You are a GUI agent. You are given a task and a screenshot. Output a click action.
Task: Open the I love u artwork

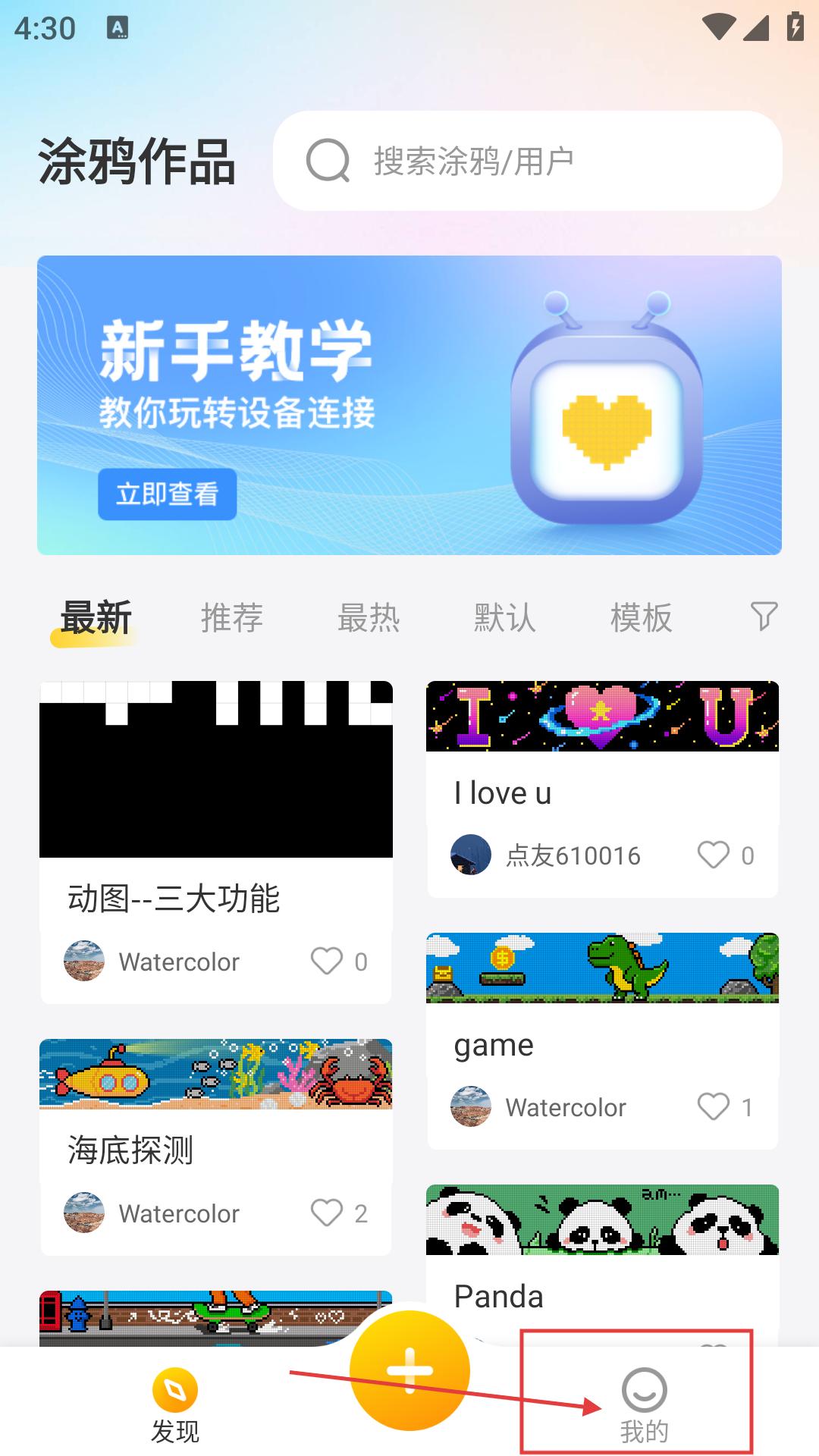point(602,717)
